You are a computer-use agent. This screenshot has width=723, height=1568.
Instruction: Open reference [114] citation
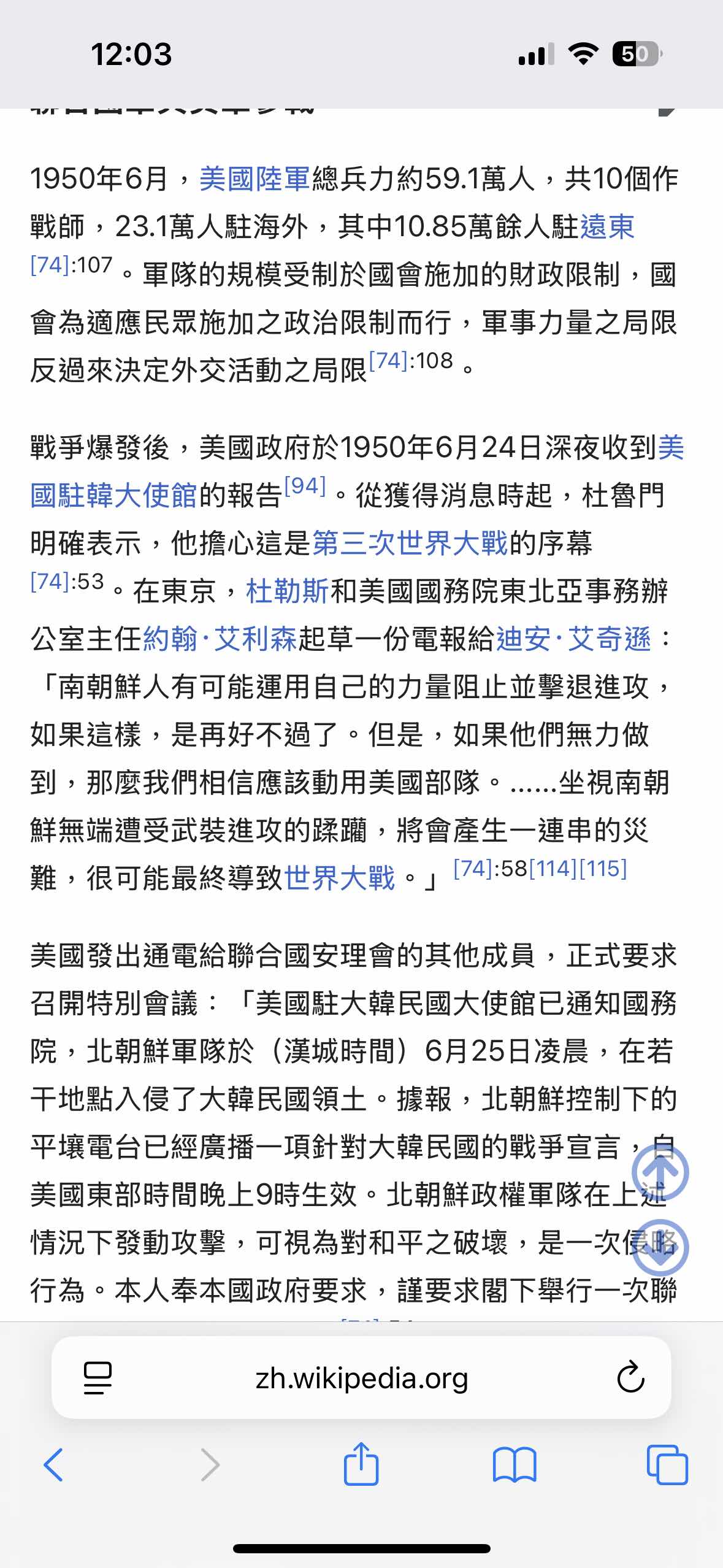click(553, 869)
